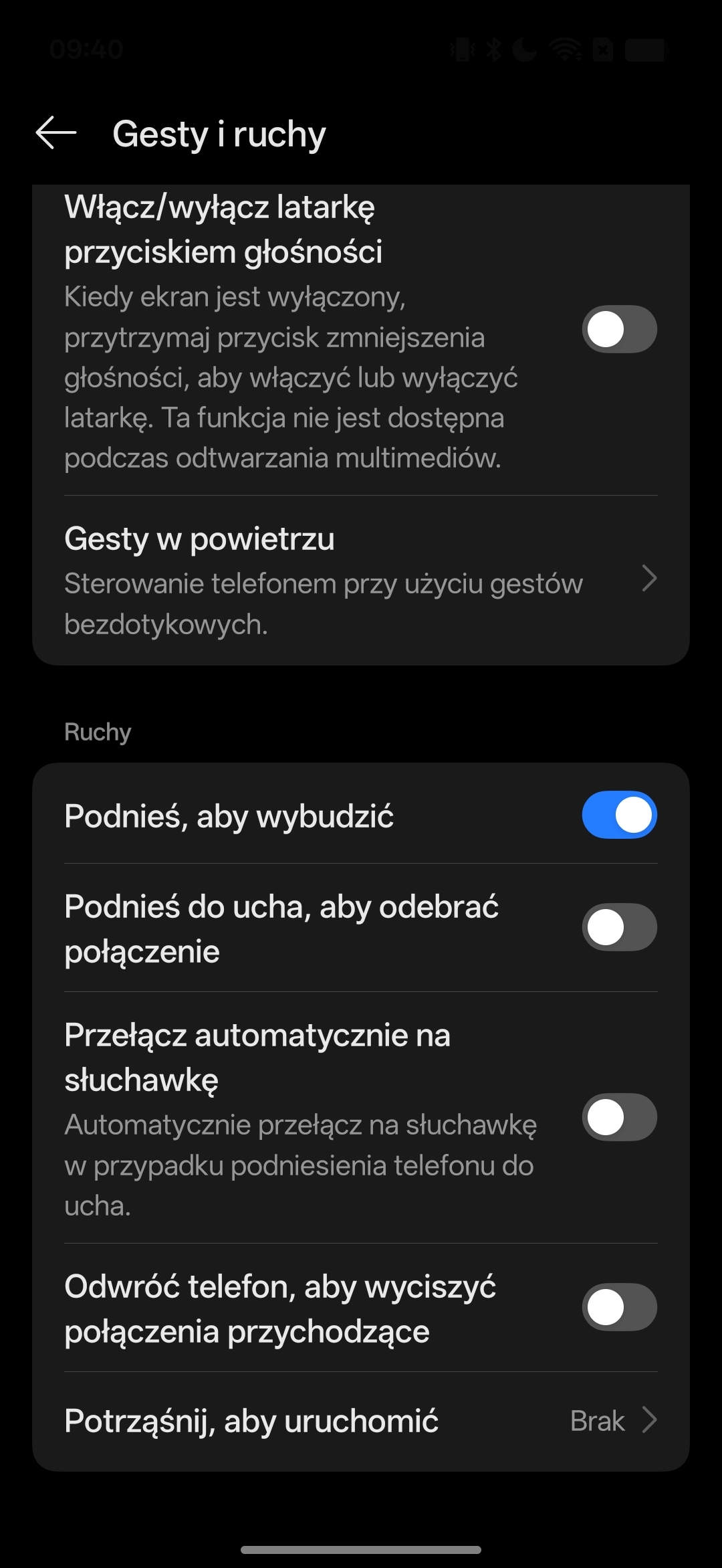Enable flashlight toggle via volume button
Image resolution: width=722 pixels, height=1568 pixels.
[x=619, y=329]
